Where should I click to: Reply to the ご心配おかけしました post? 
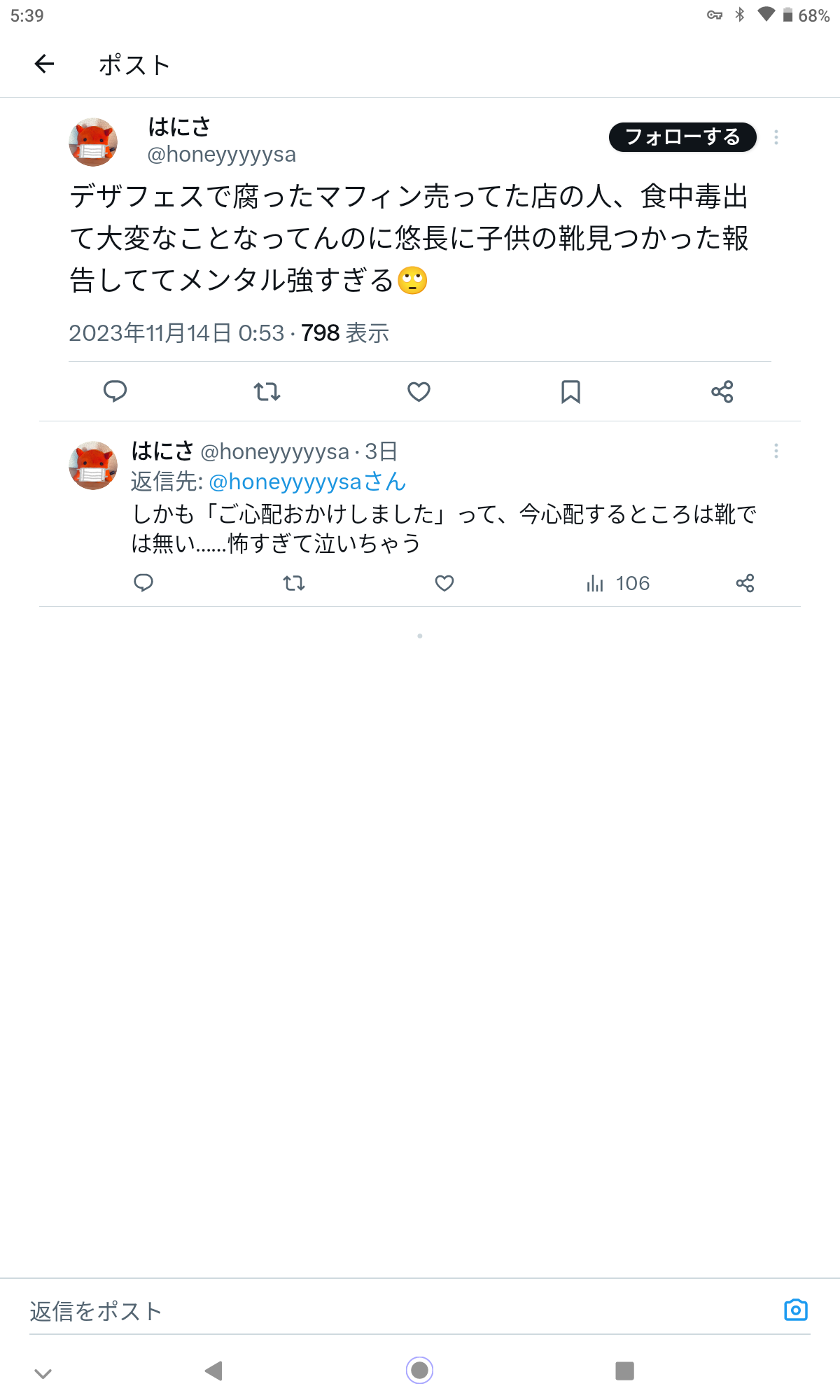pyautogui.click(x=143, y=583)
